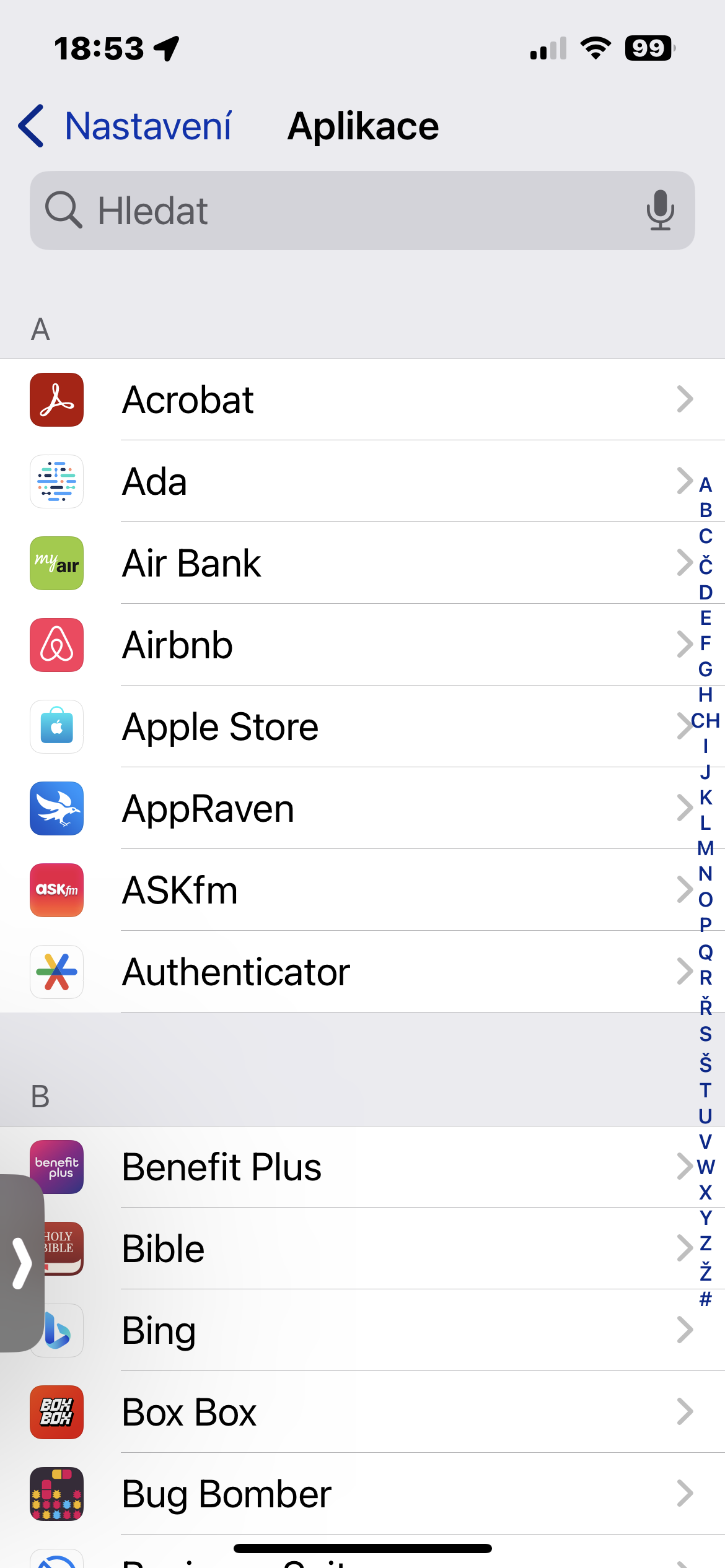Screen dimensions: 725x1568
Task: Go back to Nastavení
Action: pos(125,126)
